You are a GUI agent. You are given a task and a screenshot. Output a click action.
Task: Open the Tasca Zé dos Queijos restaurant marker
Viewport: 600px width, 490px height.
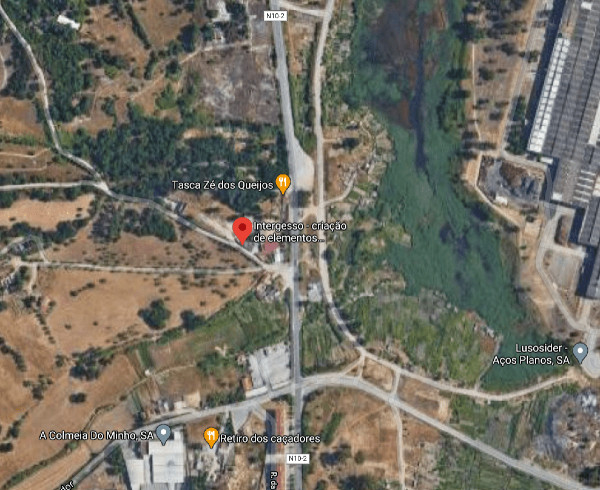283,183
